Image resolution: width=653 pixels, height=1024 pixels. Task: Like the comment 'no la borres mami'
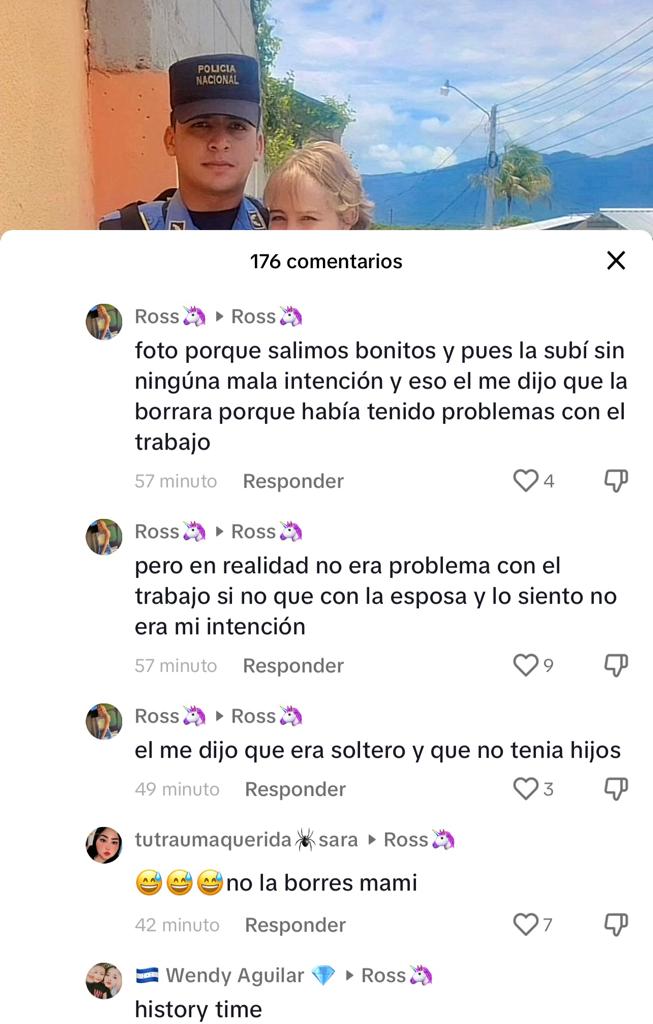526,925
